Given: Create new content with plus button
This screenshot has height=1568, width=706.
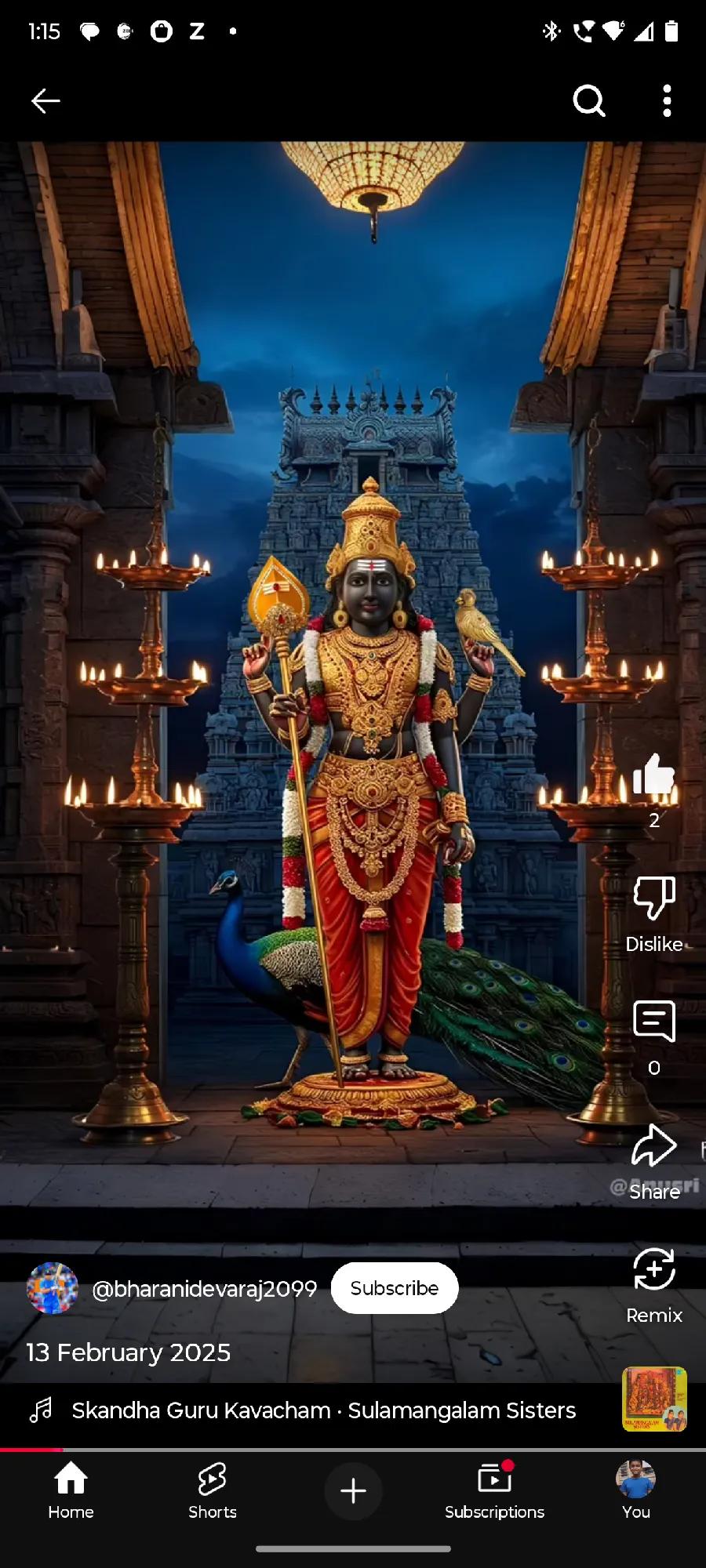Looking at the screenshot, I should pos(353,1490).
